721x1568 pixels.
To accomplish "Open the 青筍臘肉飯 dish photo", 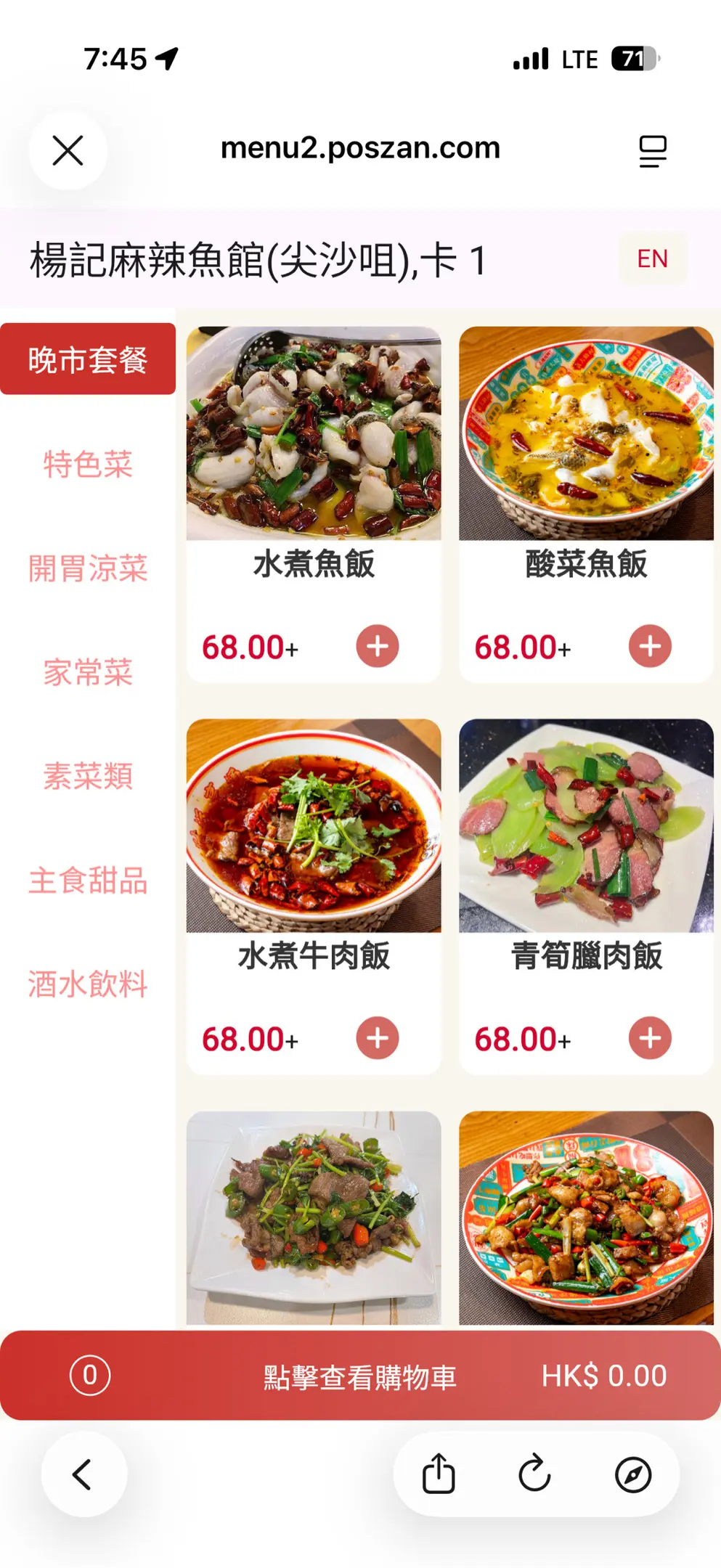I will pos(586,825).
